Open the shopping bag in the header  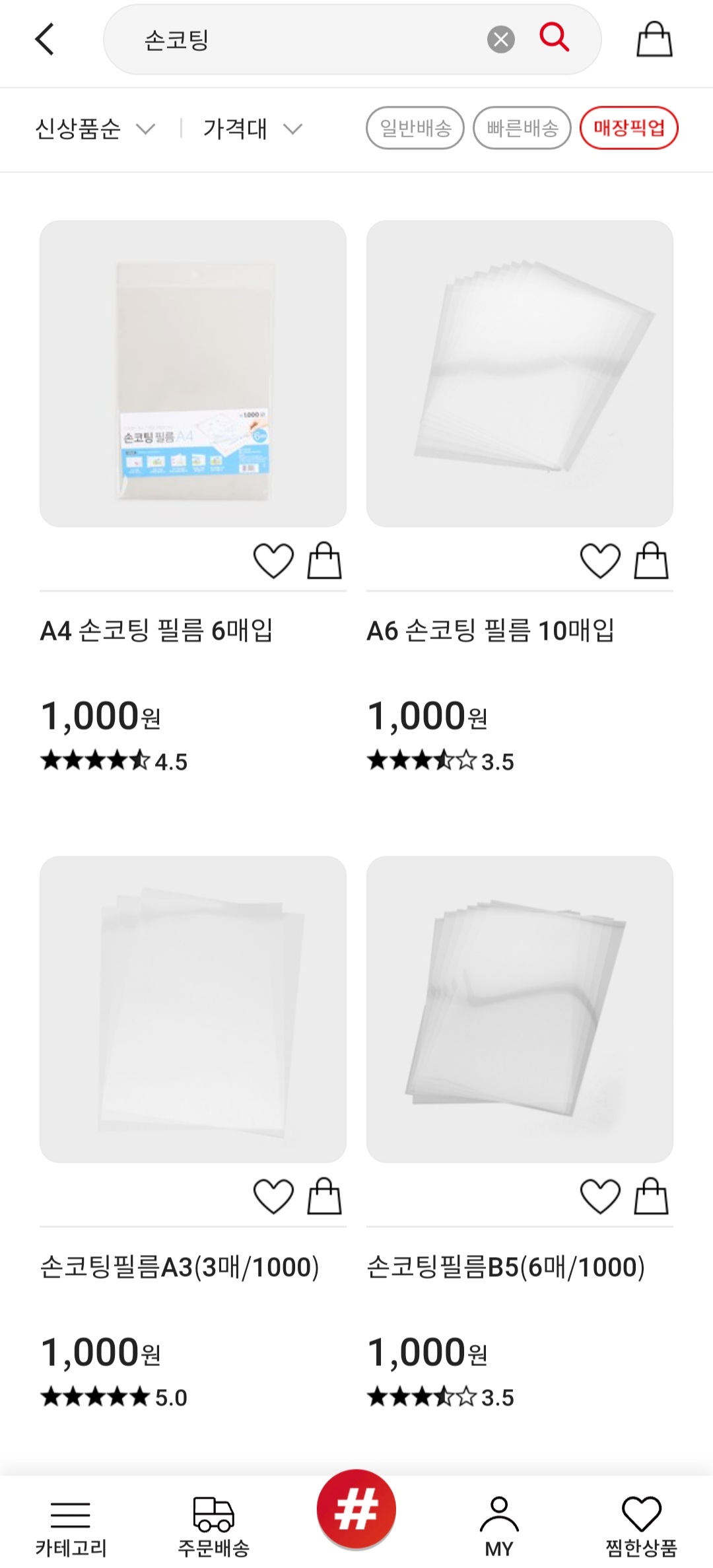(654, 40)
